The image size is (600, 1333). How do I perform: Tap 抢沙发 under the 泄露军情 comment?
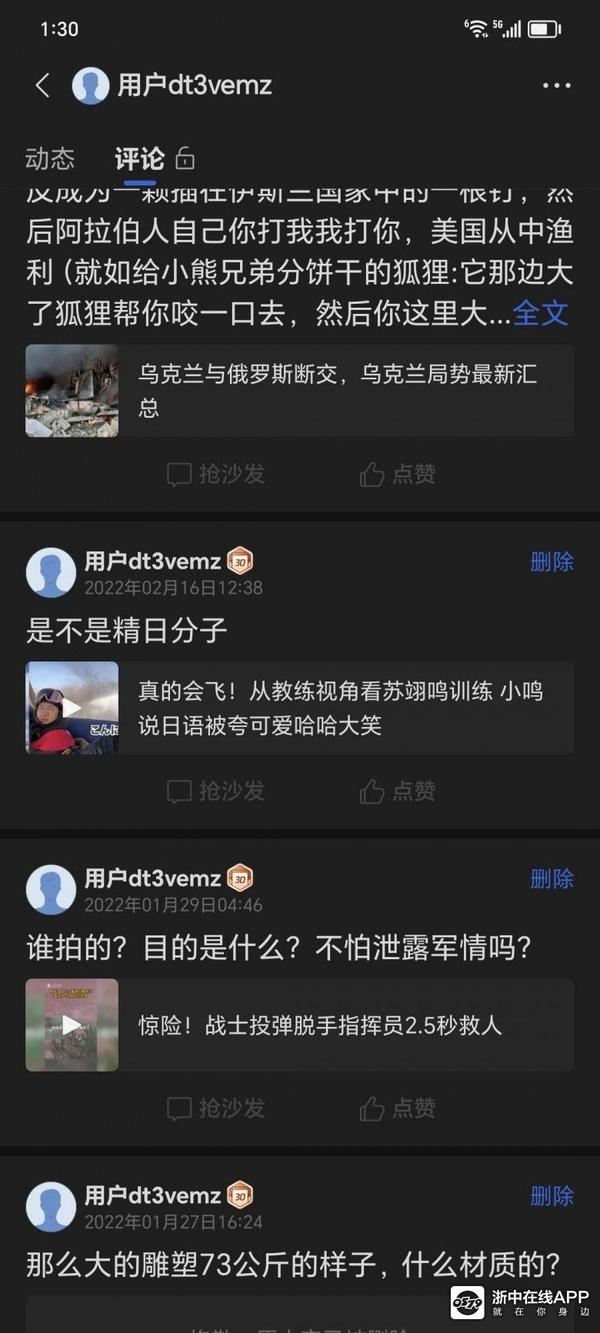(216, 1108)
